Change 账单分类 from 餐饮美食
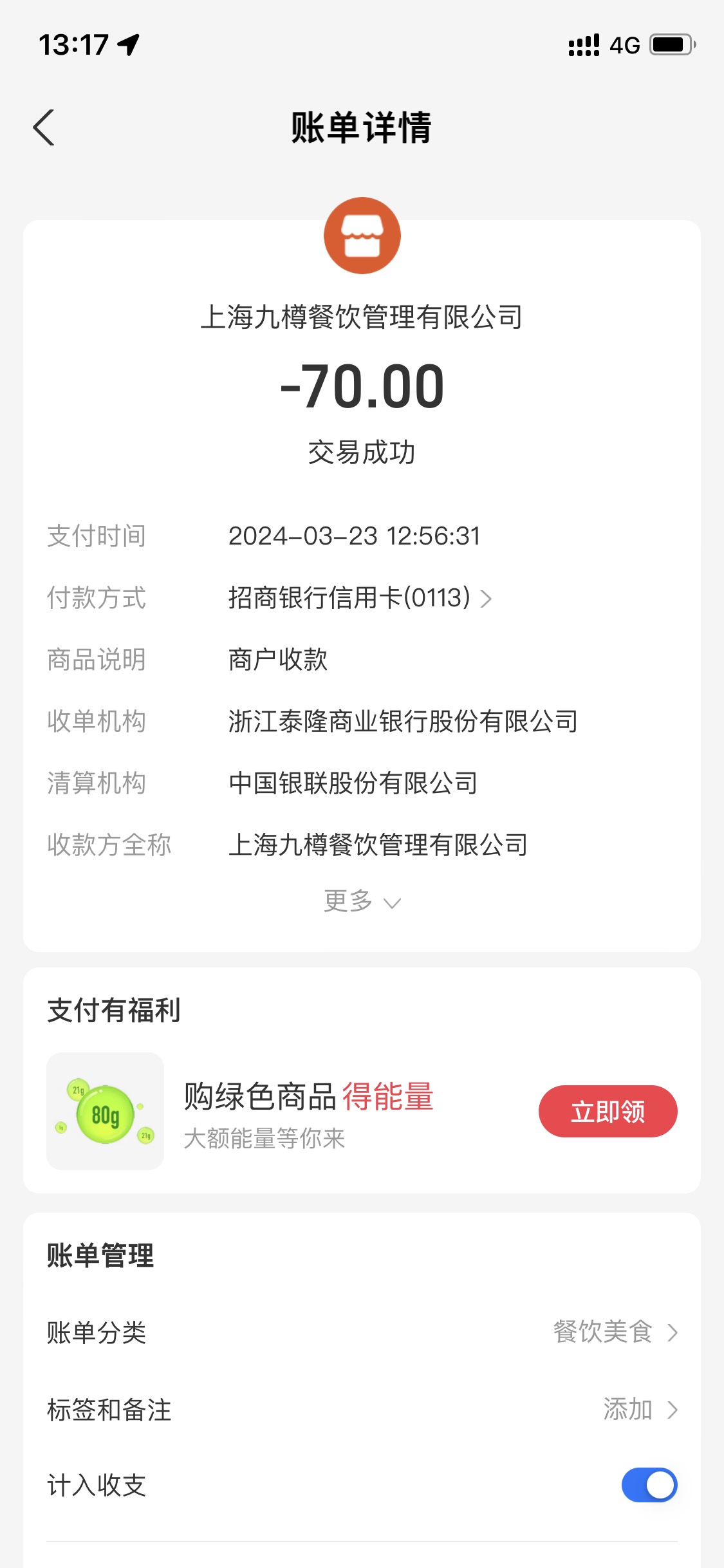The height and width of the screenshot is (1568, 724). click(x=362, y=1332)
